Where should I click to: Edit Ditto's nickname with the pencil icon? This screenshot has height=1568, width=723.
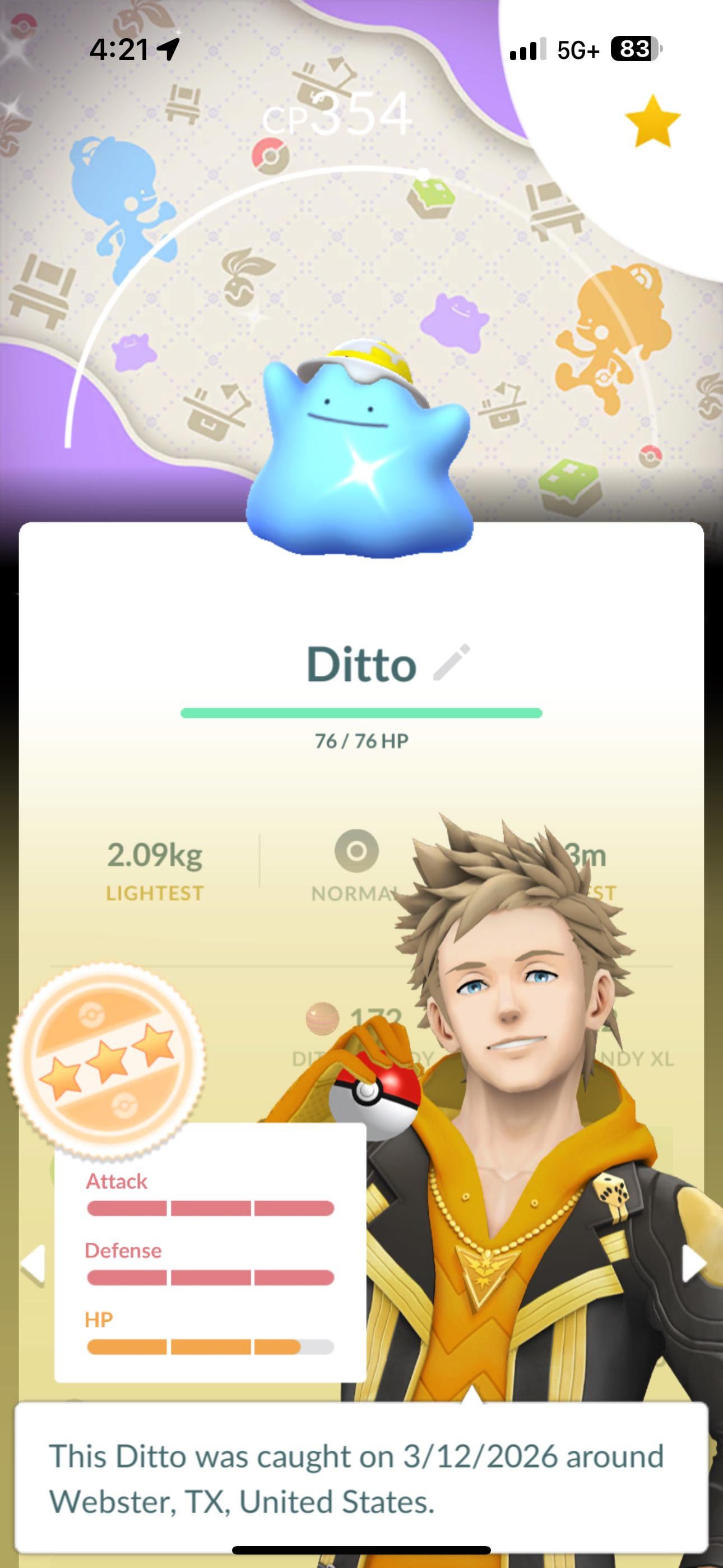click(452, 662)
